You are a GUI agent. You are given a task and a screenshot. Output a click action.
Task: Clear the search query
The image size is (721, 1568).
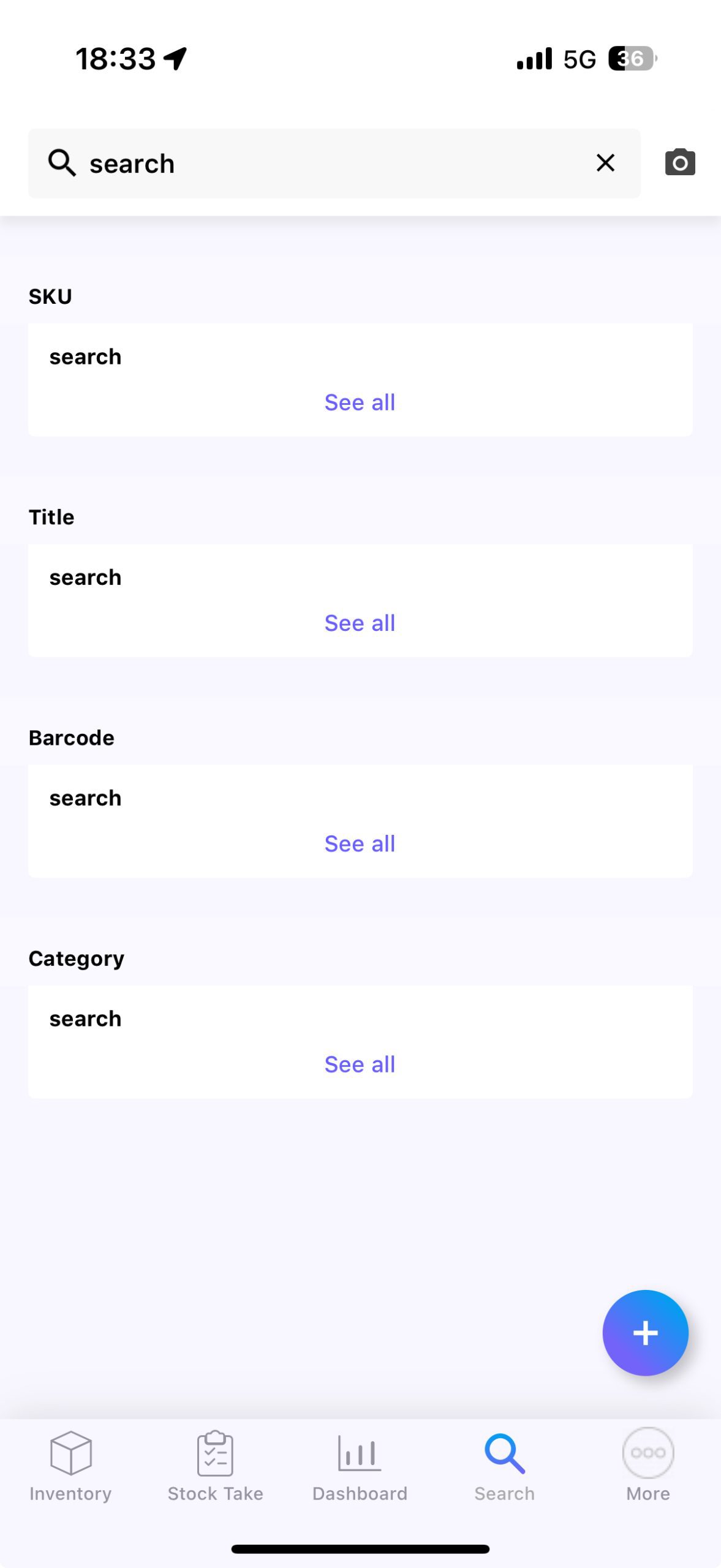click(x=605, y=163)
